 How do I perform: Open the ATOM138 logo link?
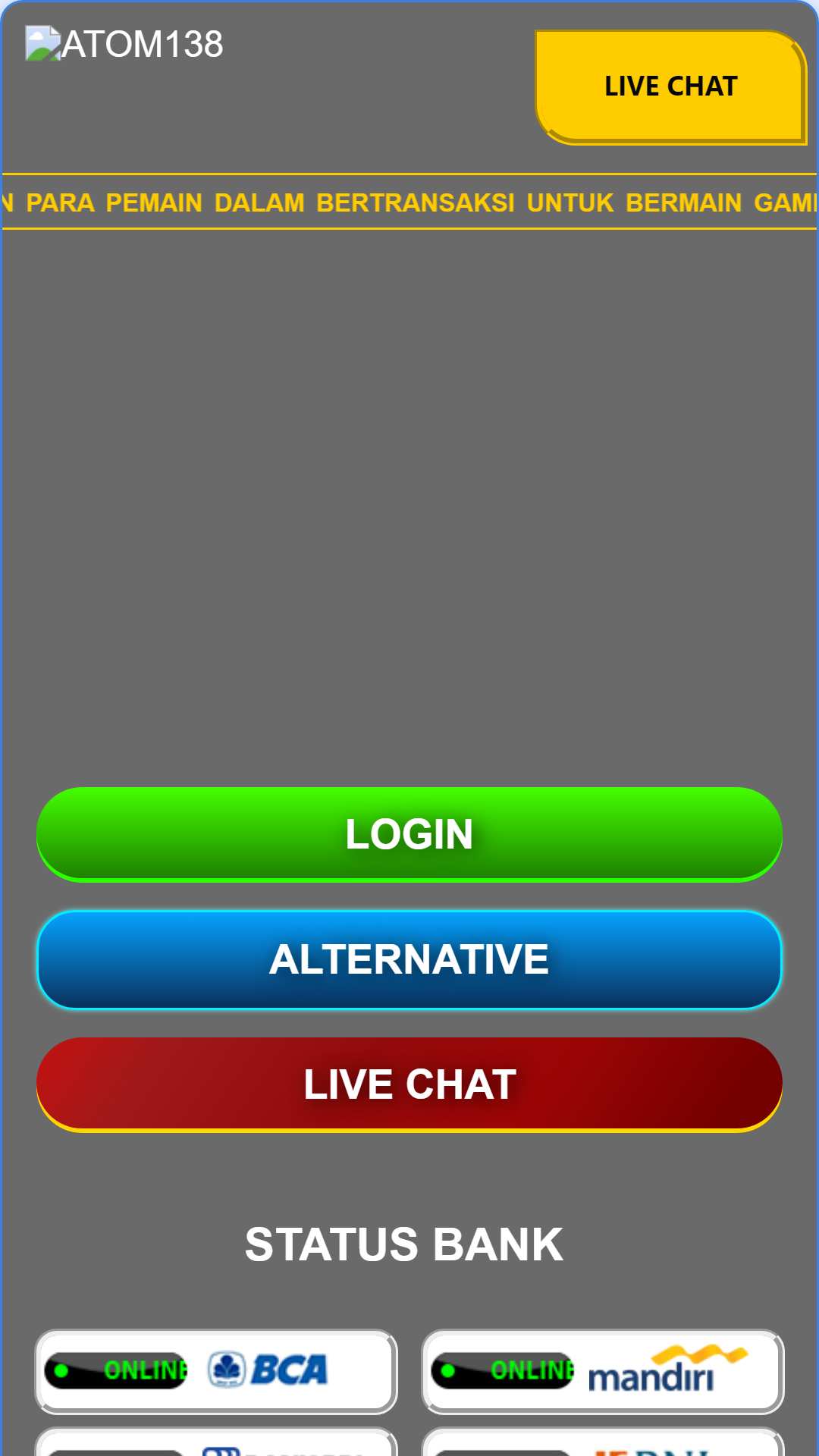tap(124, 44)
